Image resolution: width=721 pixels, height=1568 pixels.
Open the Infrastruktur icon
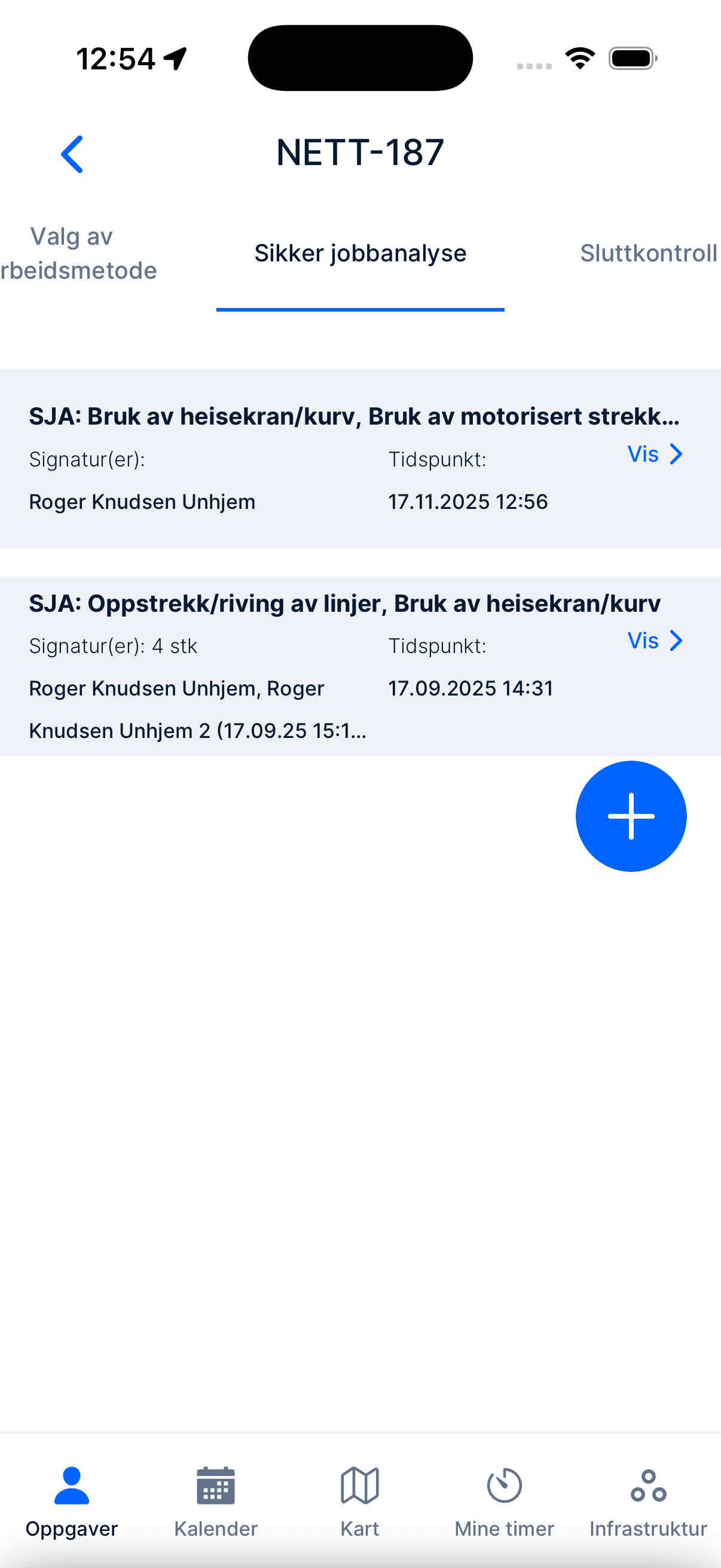click(x=647, y=1485)
